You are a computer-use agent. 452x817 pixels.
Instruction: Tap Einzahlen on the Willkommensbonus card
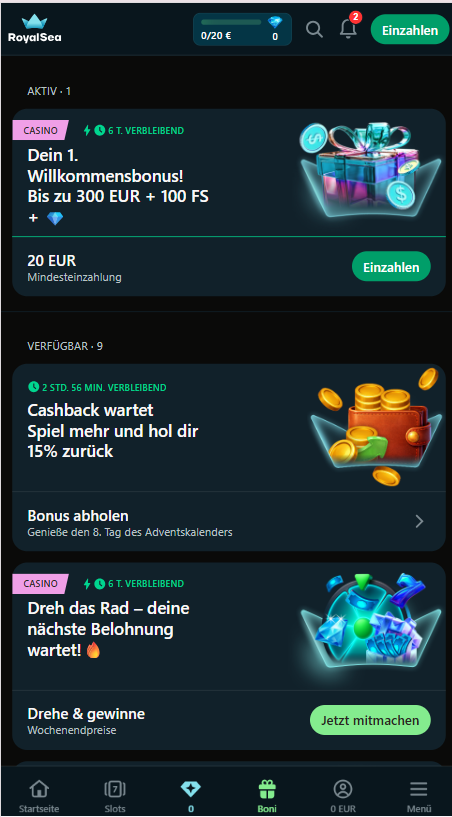(x=391, y=267)
